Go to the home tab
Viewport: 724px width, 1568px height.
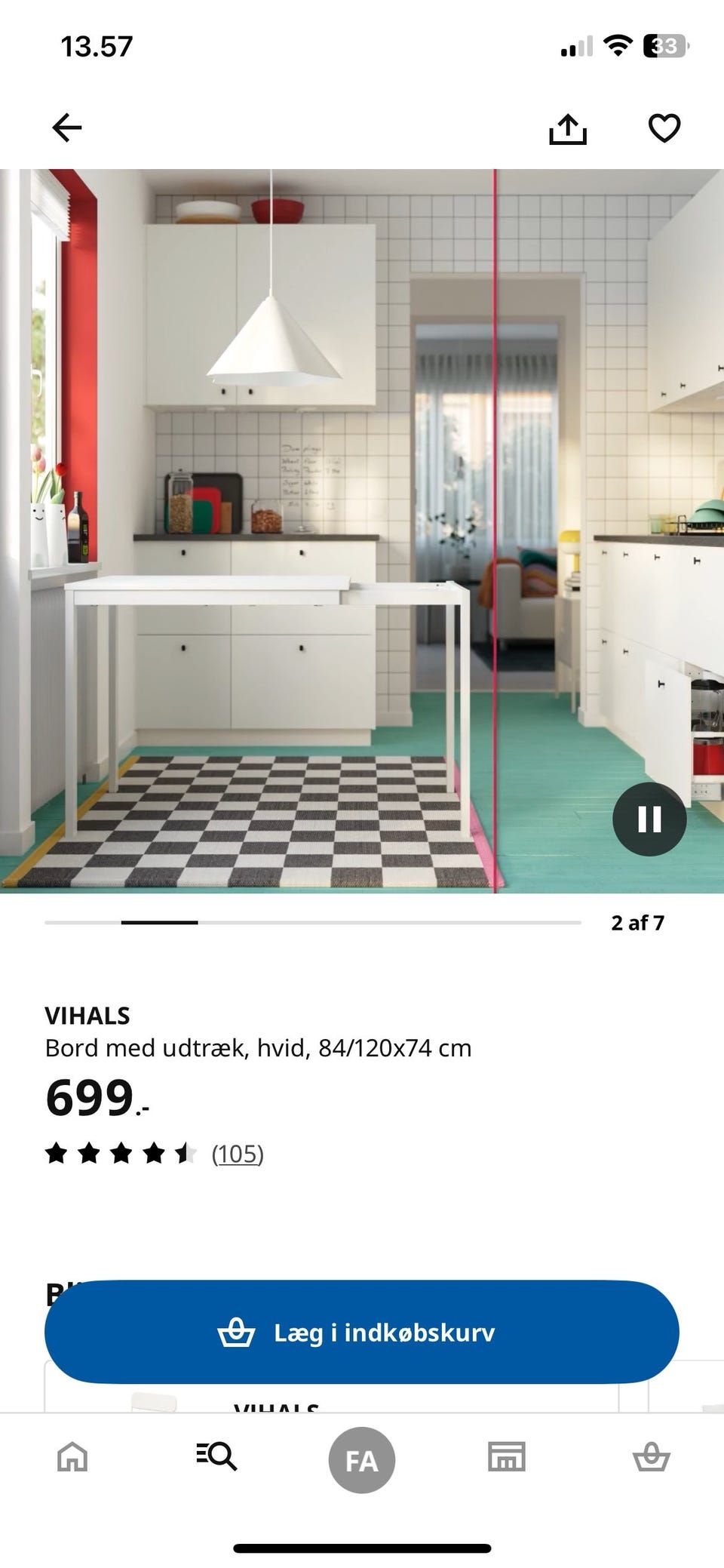pos(72,1456)
